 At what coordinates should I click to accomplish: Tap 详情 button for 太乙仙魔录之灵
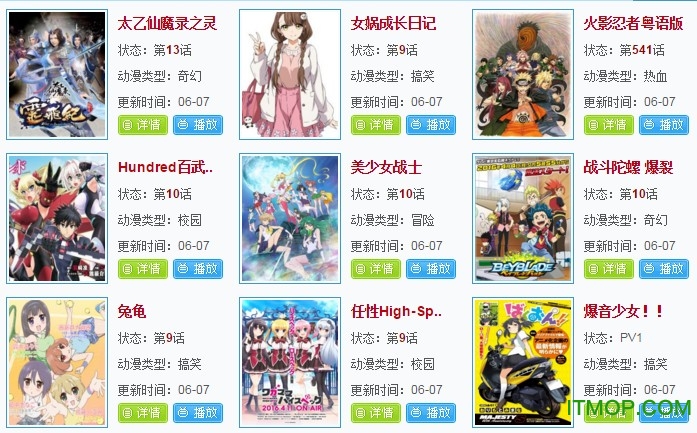point(143,125)
